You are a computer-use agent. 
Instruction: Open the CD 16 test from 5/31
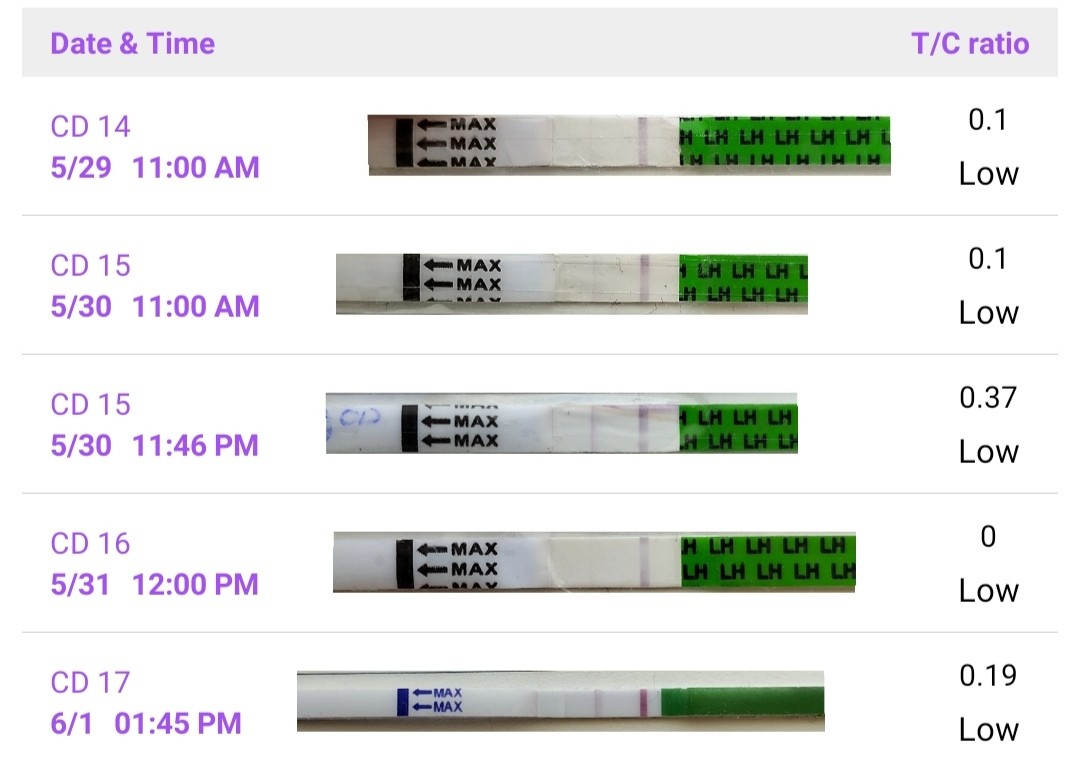pos(155,563)
